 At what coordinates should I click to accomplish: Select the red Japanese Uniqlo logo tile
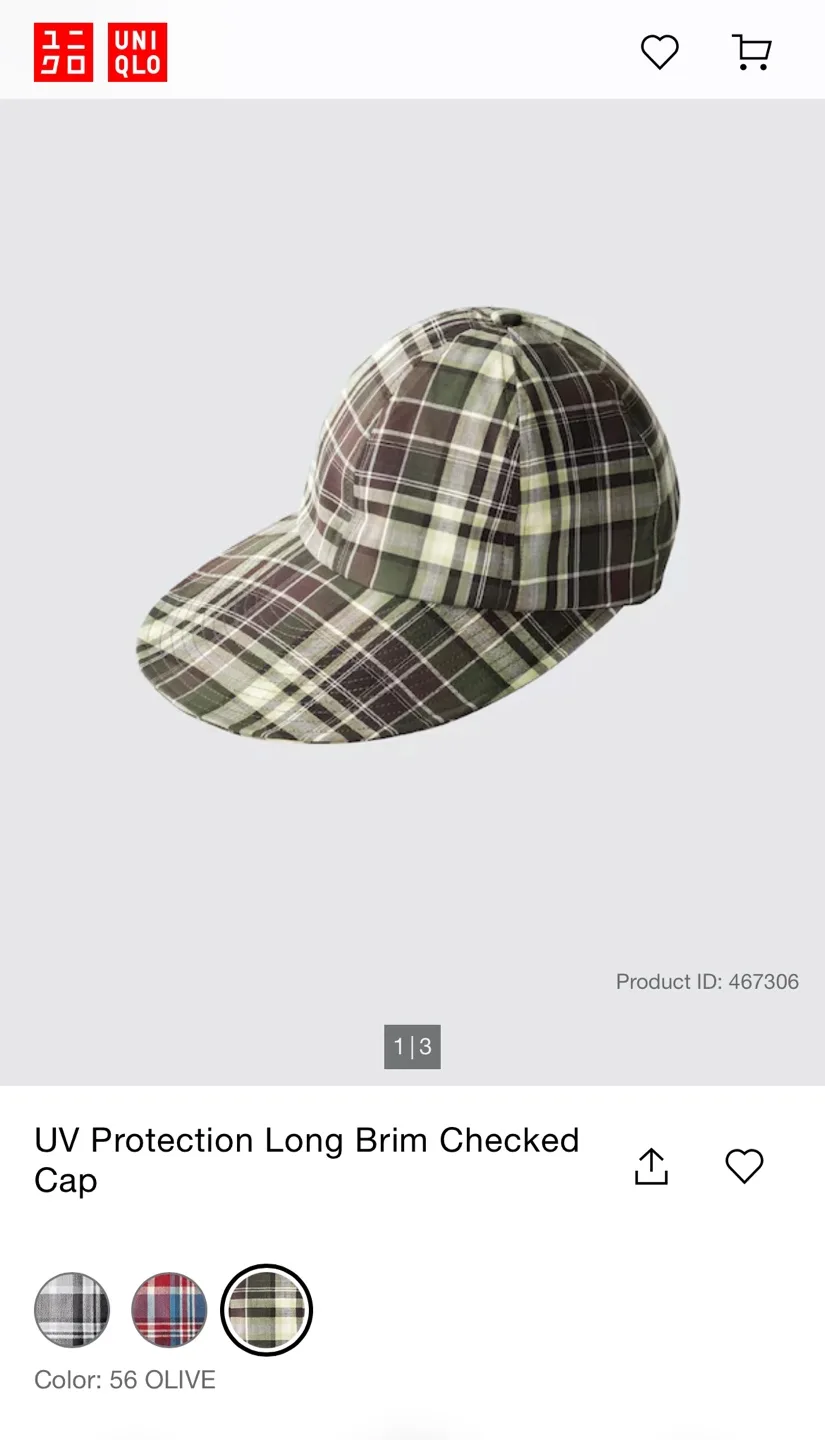click(x=63, y=51)
